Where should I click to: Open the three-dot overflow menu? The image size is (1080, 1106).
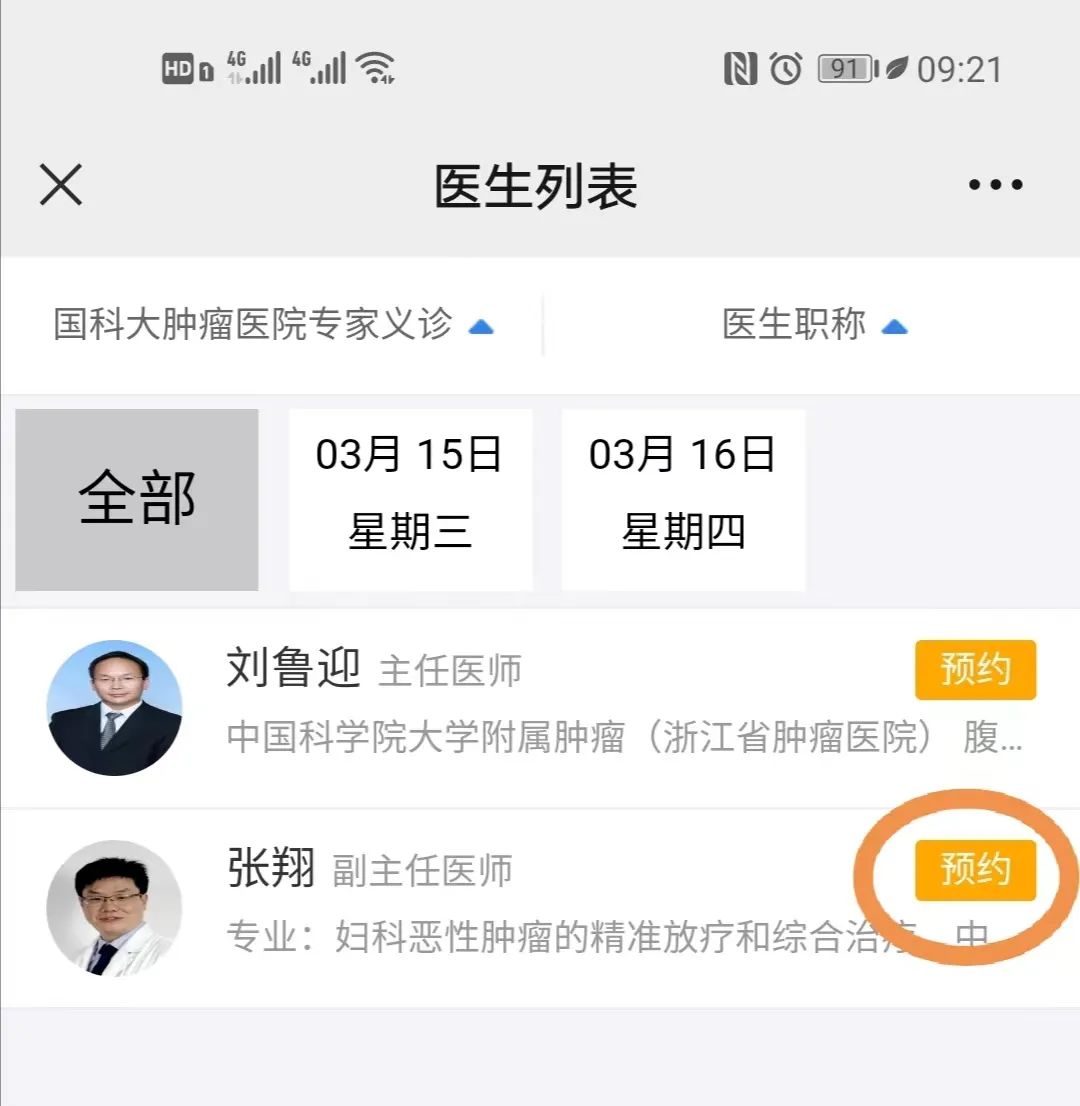[995, 185]
